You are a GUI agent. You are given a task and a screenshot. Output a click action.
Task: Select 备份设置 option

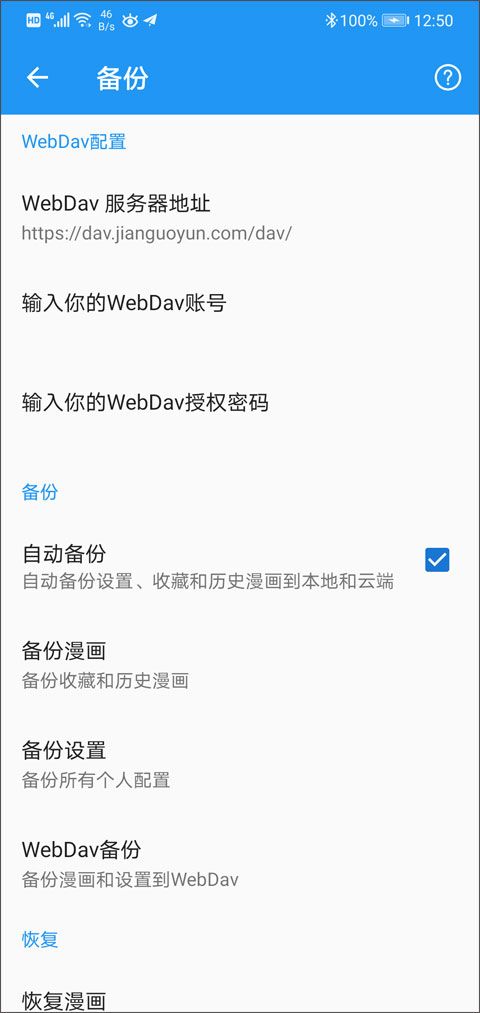[240, 764]
